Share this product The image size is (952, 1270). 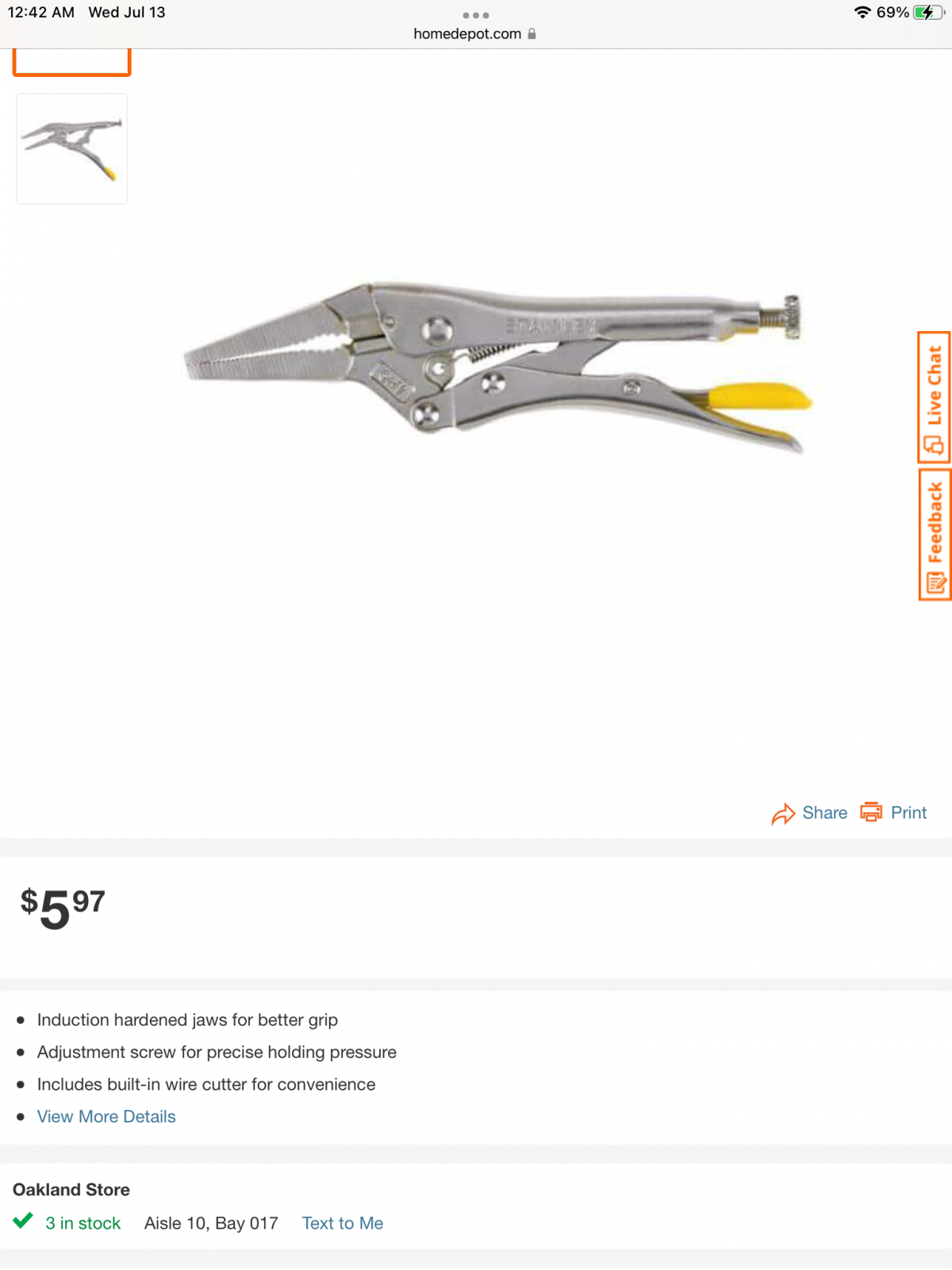[x=809, y=813]
